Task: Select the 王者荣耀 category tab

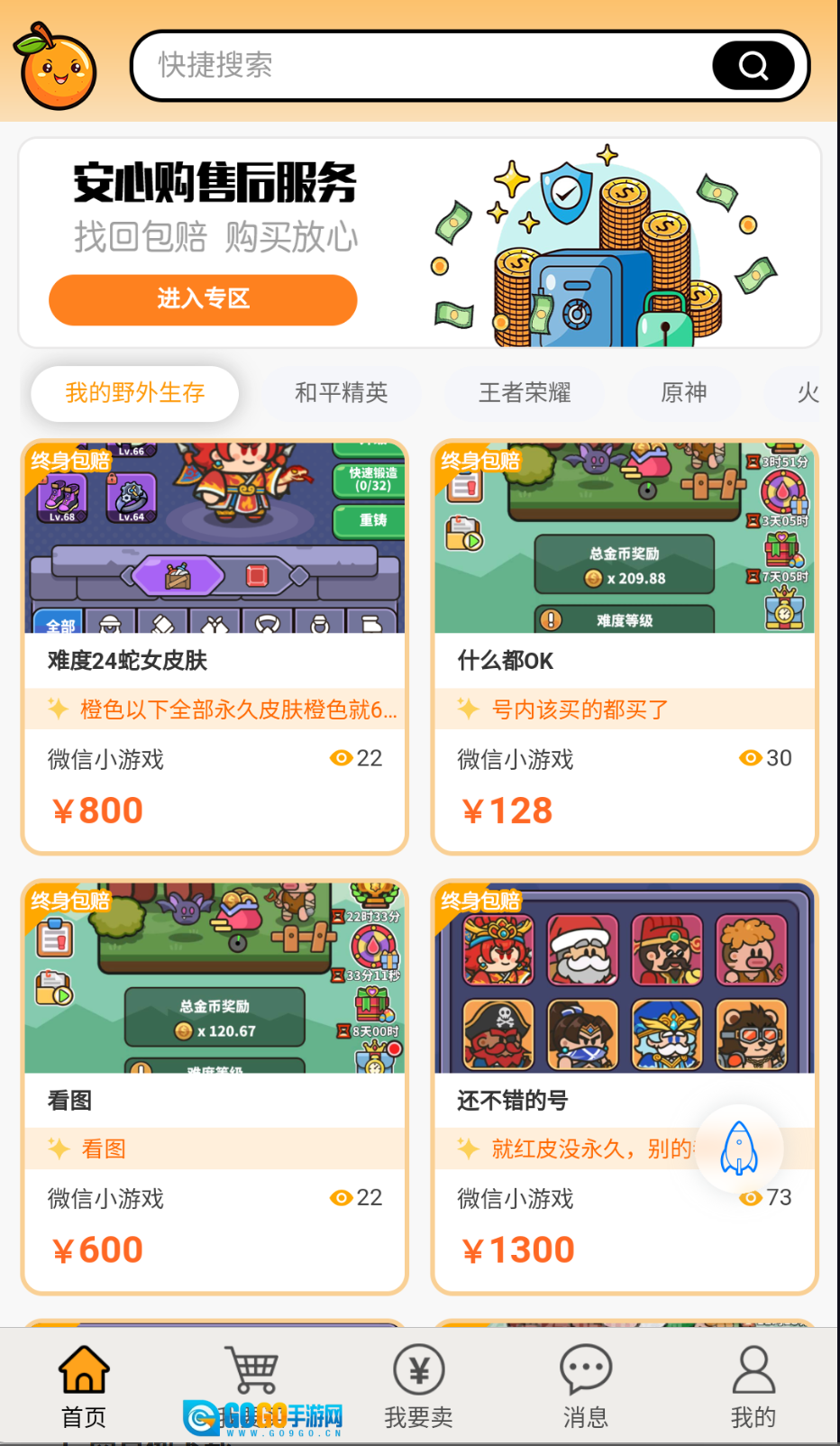Action: (x=525, y=393)
